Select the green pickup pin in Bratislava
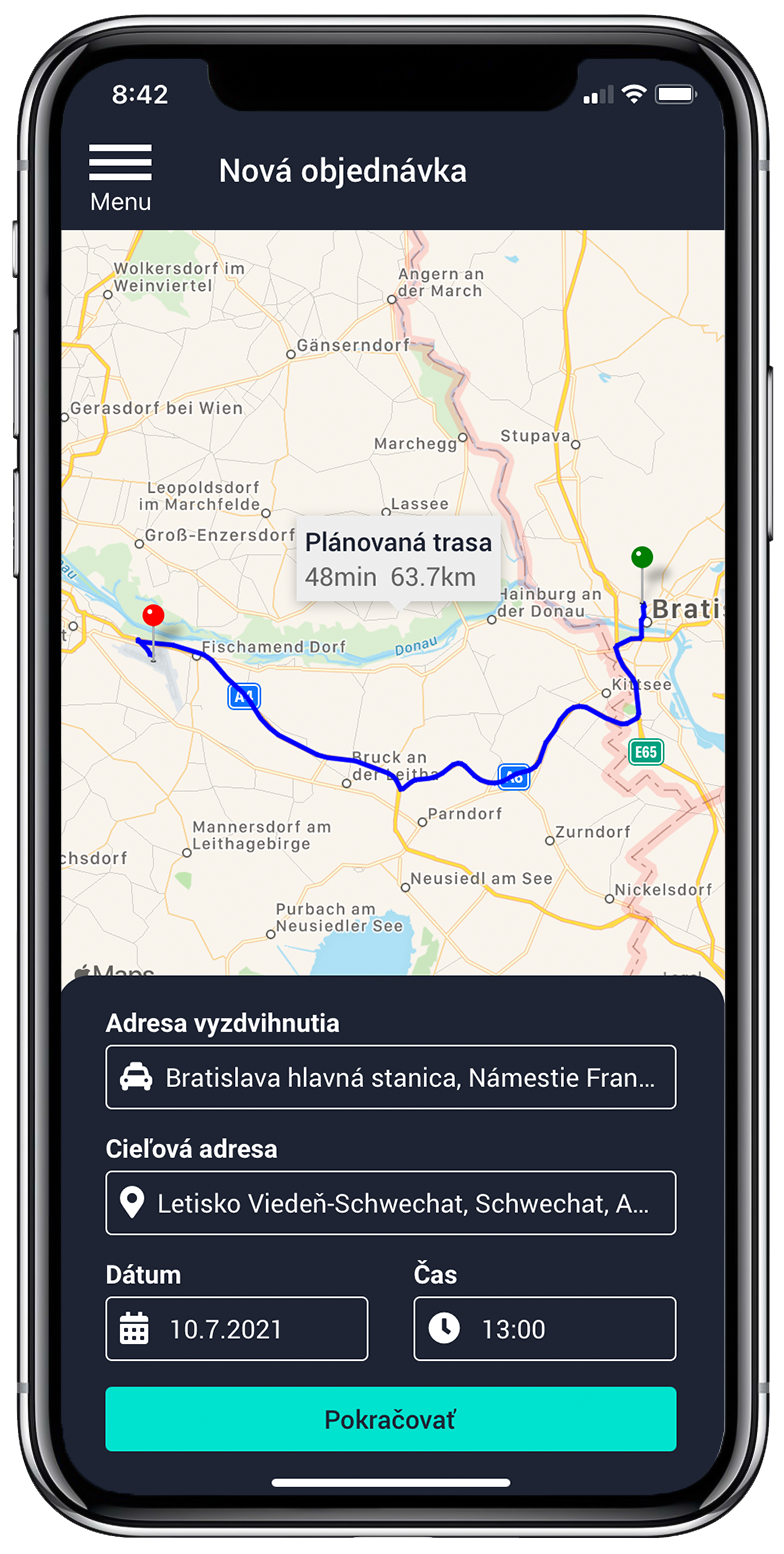The image size is (784, 1554). [x=641, y=558]
